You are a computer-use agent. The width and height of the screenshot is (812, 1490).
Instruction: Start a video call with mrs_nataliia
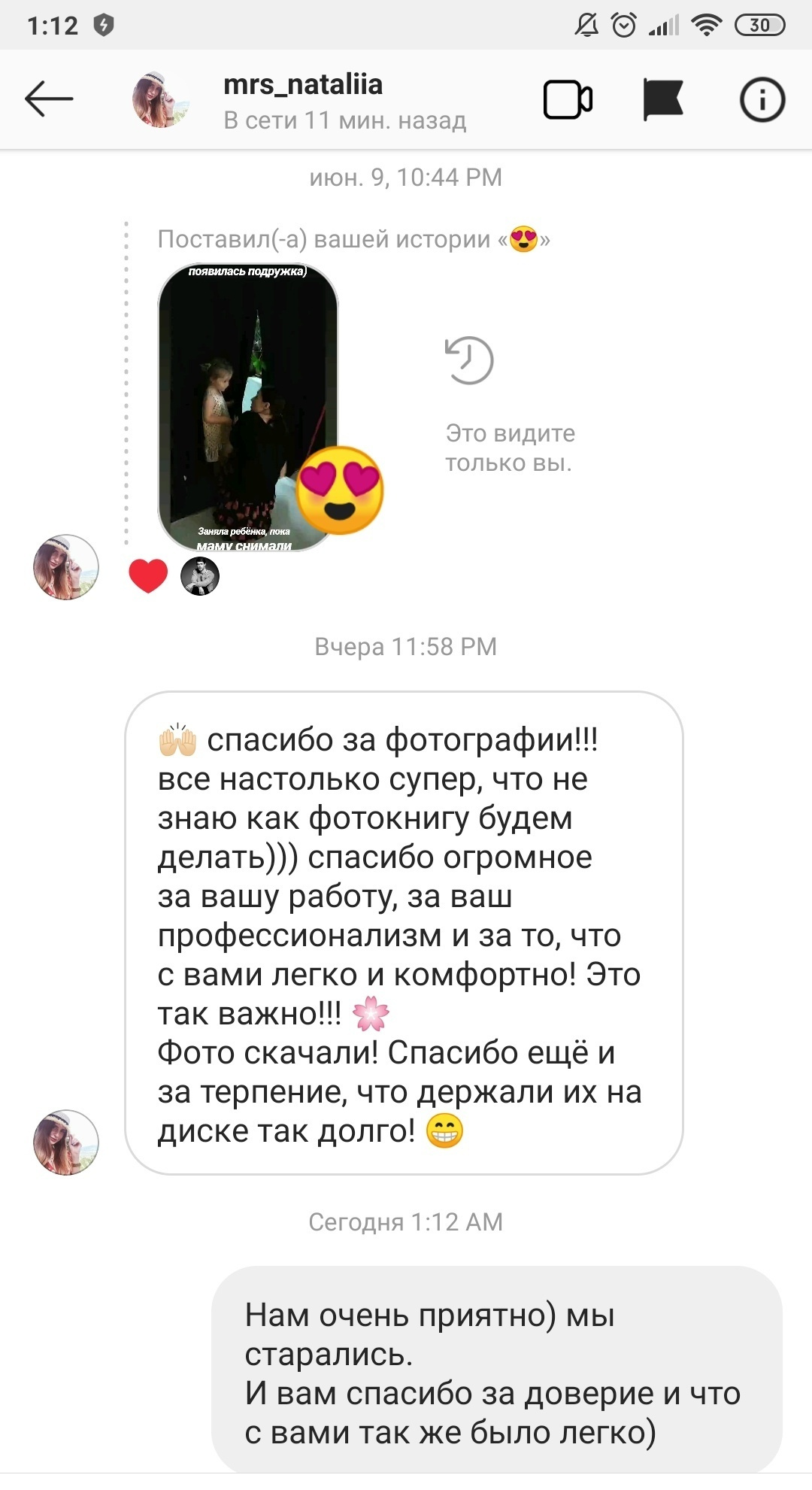tap(569, 99)
